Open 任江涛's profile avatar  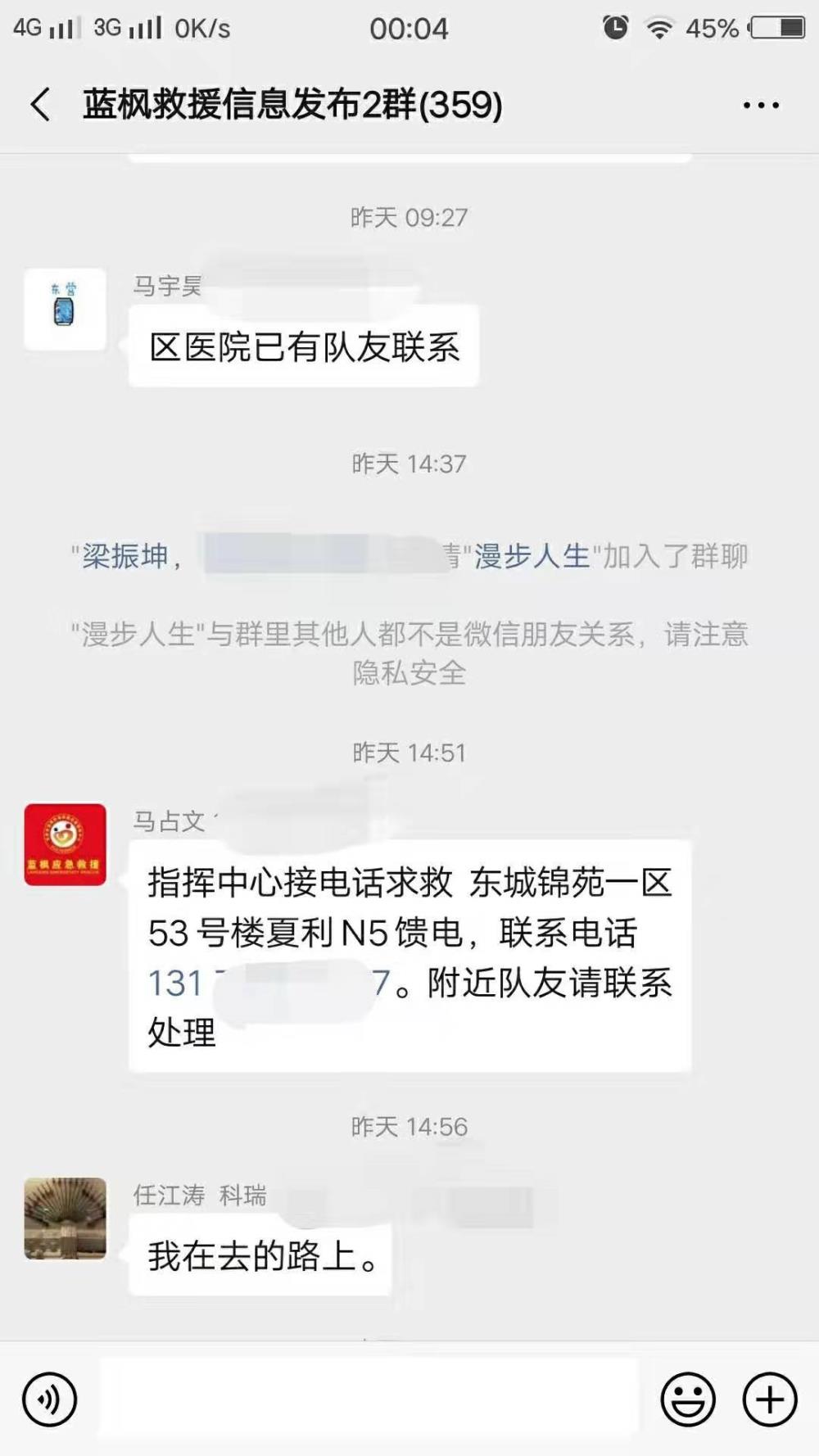click(x=65, y=1218)
